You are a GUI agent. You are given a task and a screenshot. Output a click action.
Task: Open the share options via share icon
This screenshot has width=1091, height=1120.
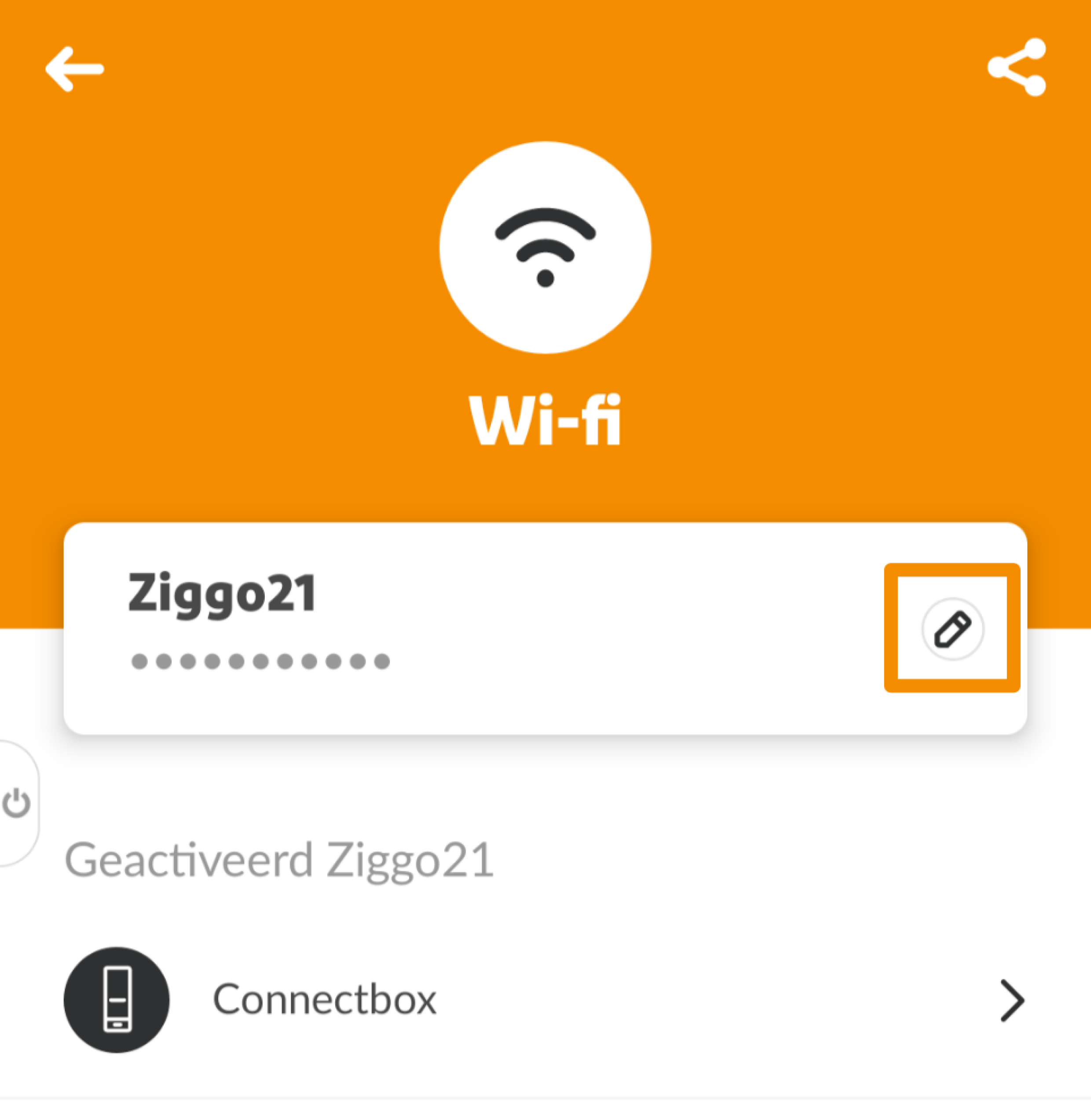(1016, 69)
